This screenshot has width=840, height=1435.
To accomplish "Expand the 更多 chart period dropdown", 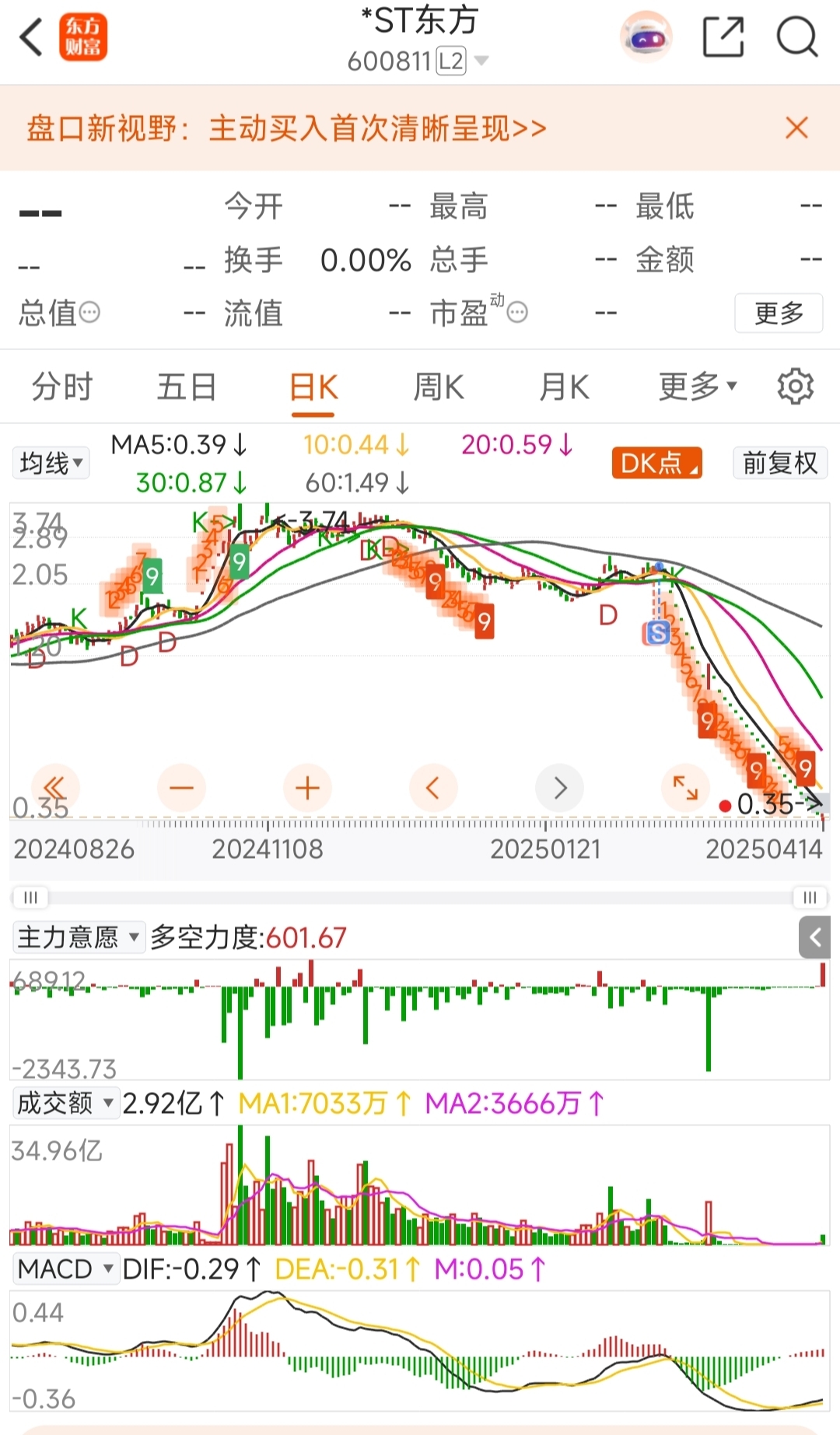I will tap(698, 386).
